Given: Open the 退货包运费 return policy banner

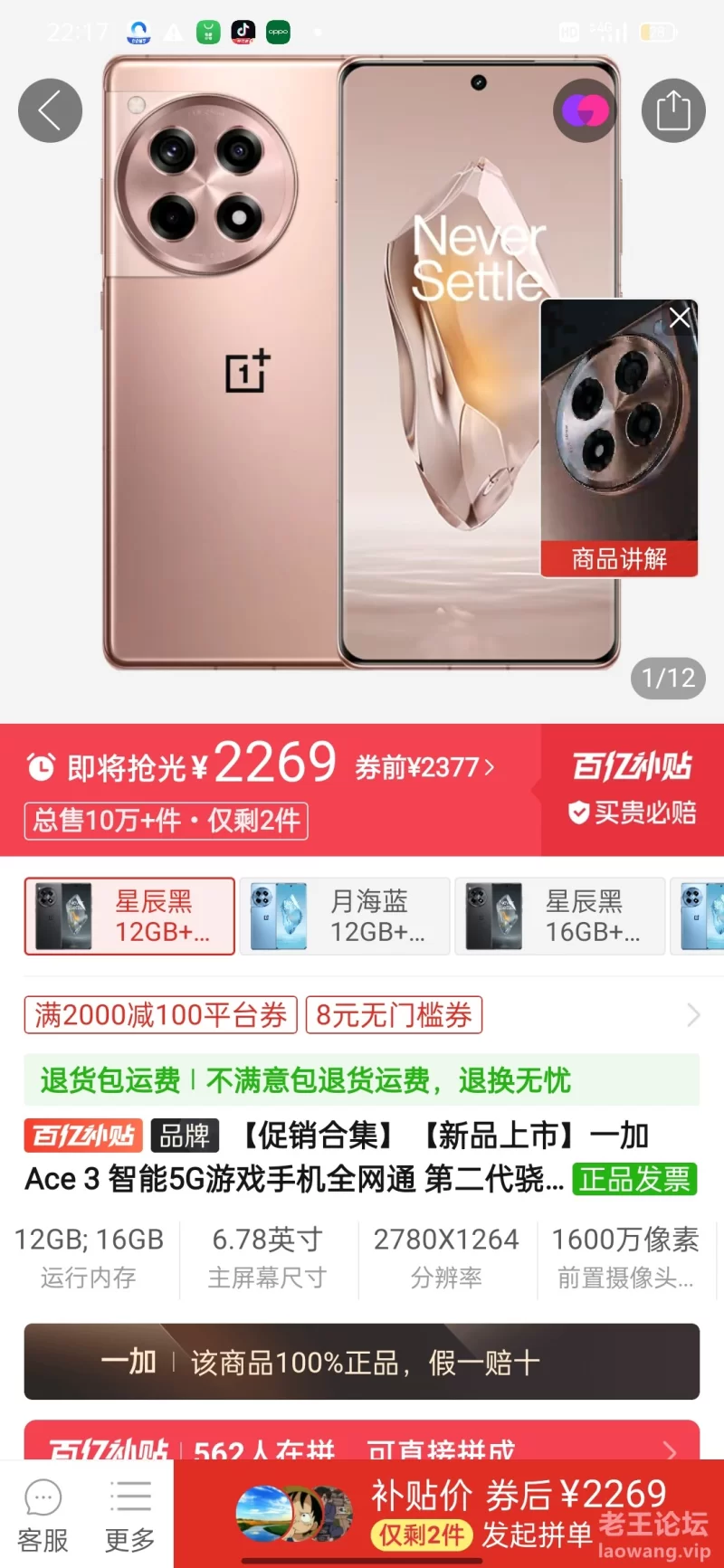Looking at the screenshot, I should click(x=362, y=1079).
